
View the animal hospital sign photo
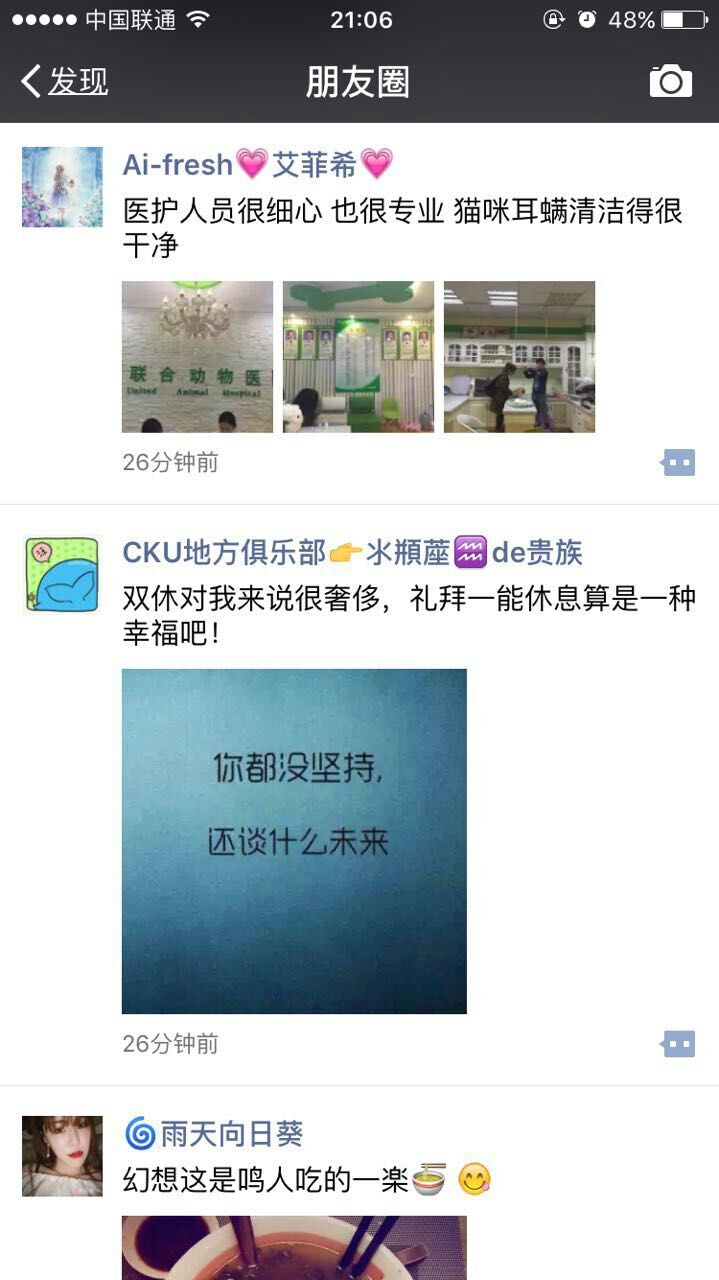pos(197,356)
